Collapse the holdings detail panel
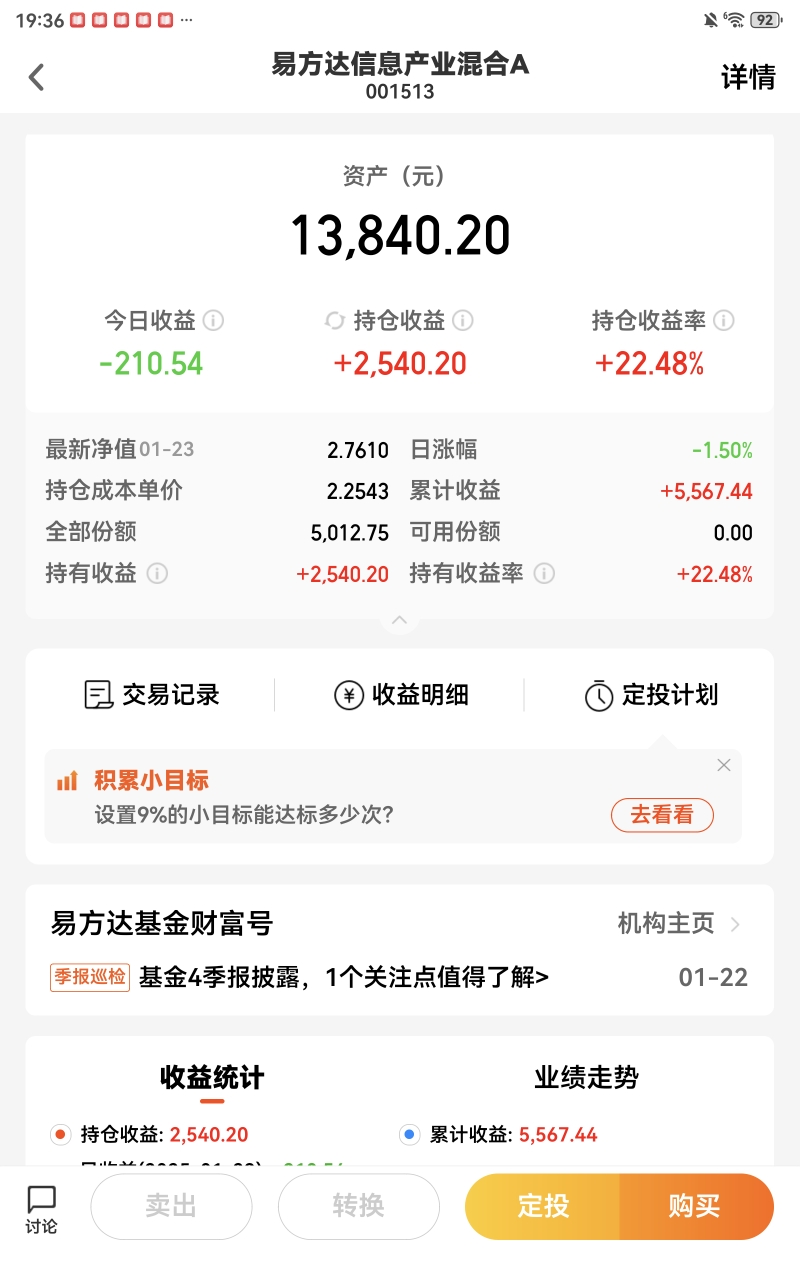800x1280 pixels. [x=400, y=621]
